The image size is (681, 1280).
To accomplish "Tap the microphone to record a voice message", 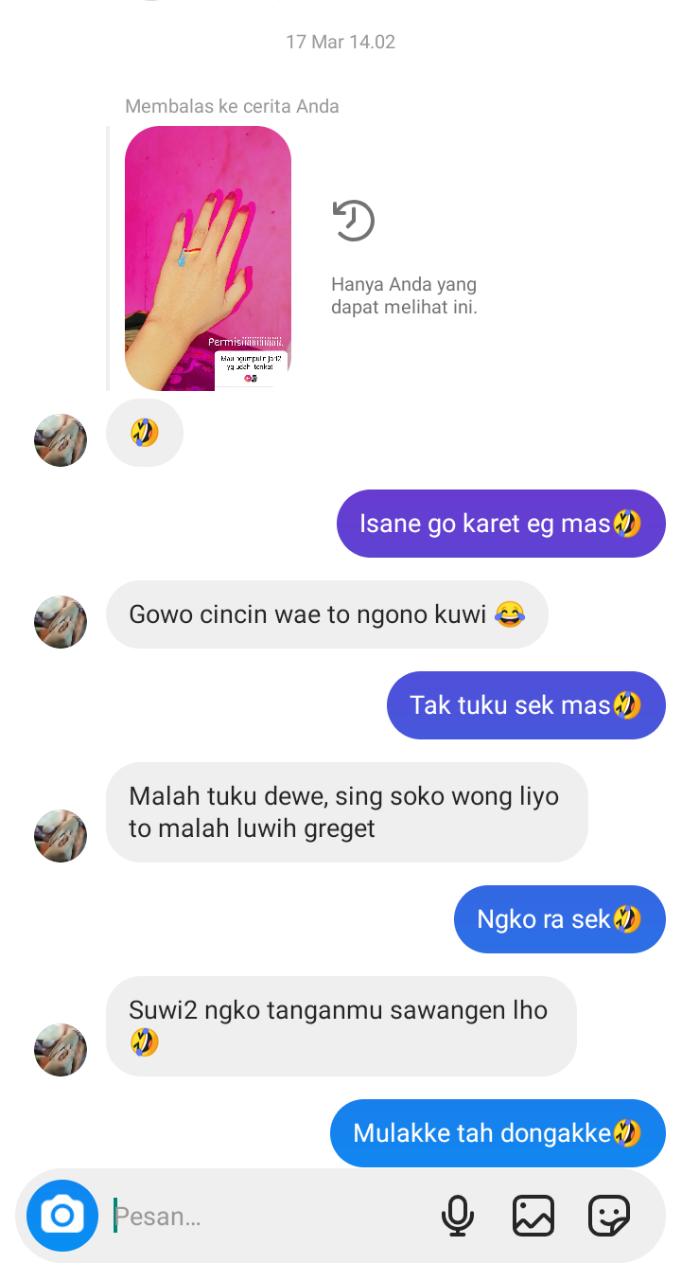I will [x=458, y=1216].
